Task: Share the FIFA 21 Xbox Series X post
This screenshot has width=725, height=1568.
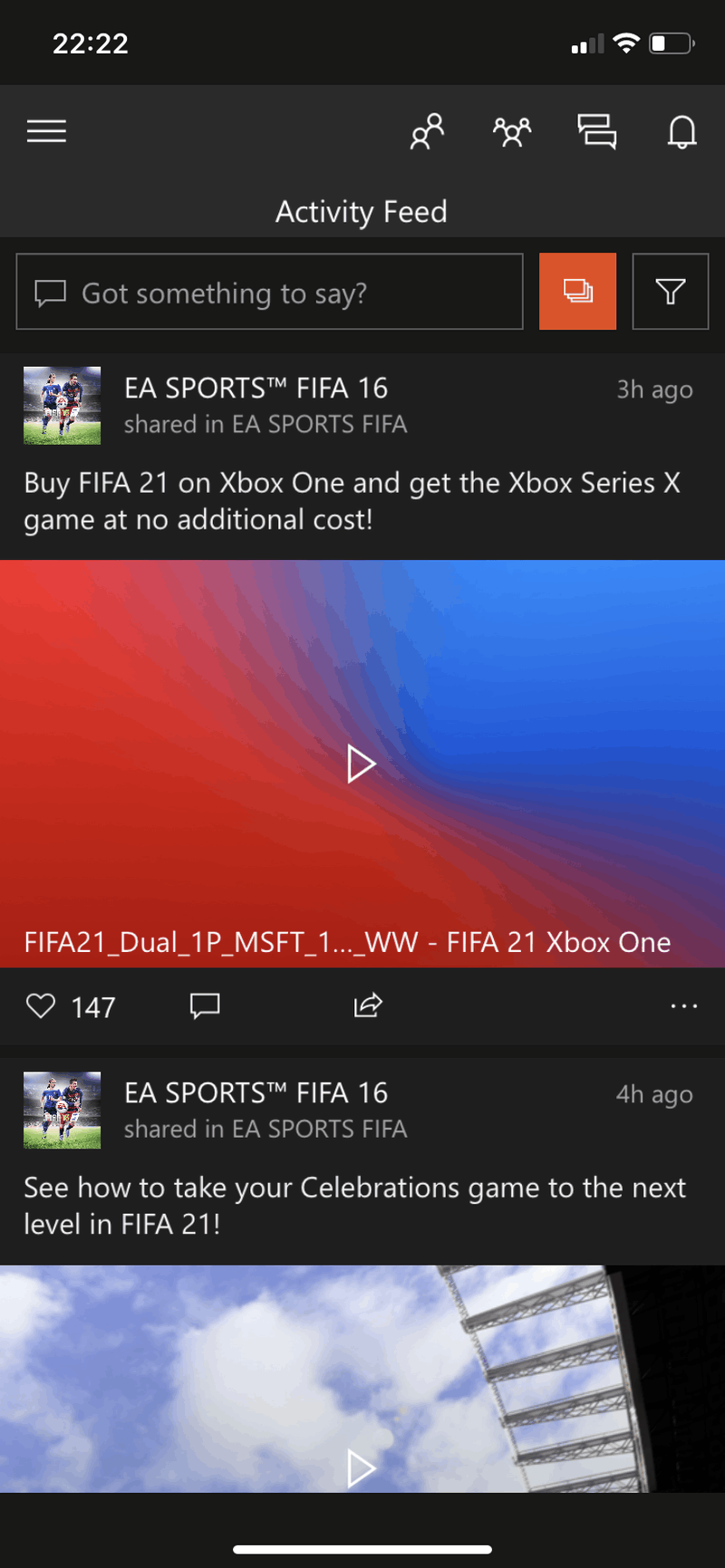Action: coord(368,1005)
